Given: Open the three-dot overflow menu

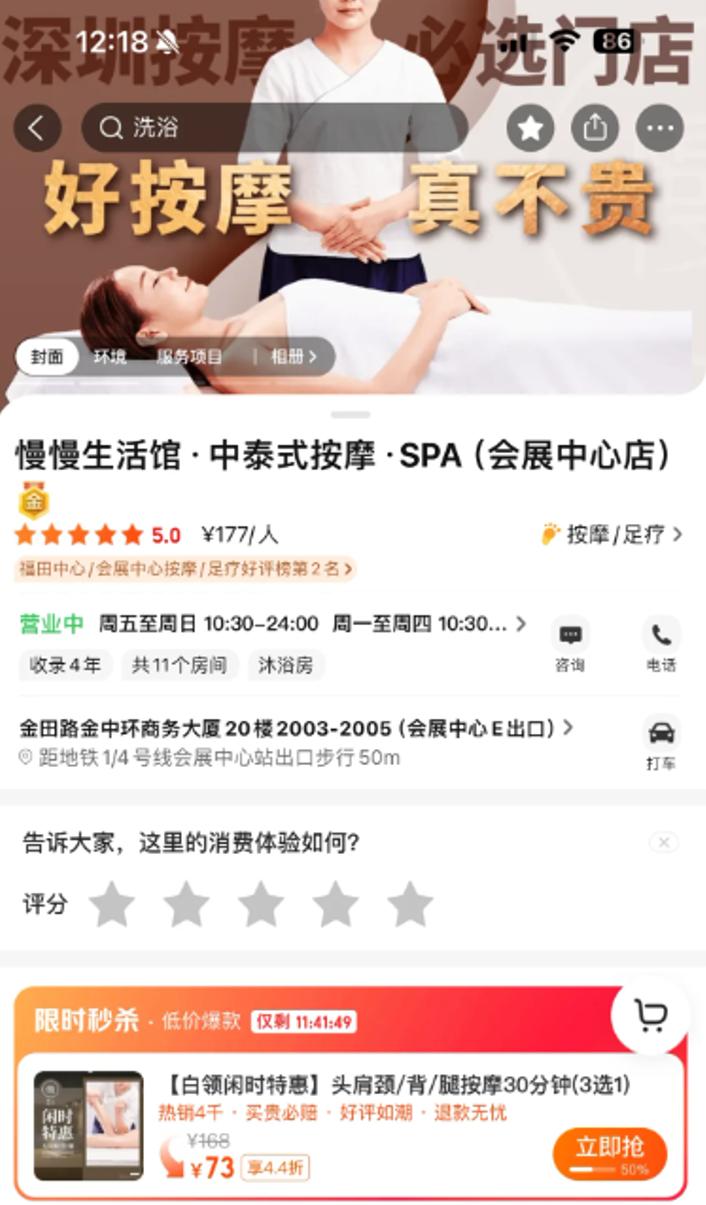Looking at the screenshot, I should pos(659,128).
